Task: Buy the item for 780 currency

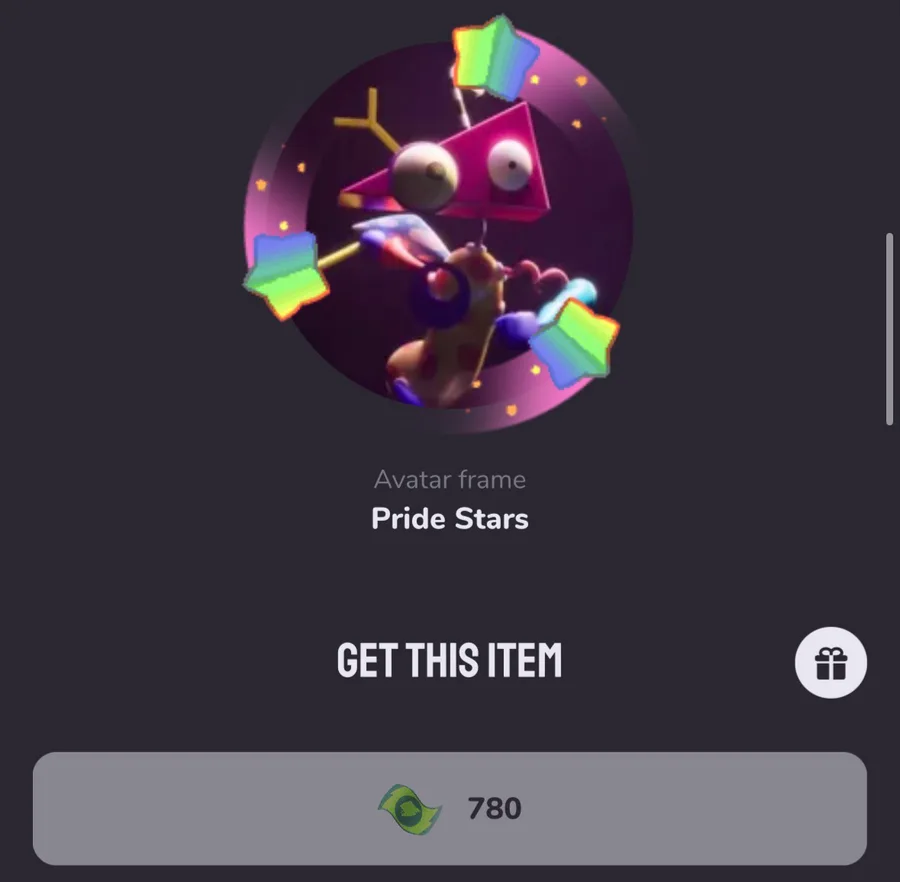Action: click(449, 808)
